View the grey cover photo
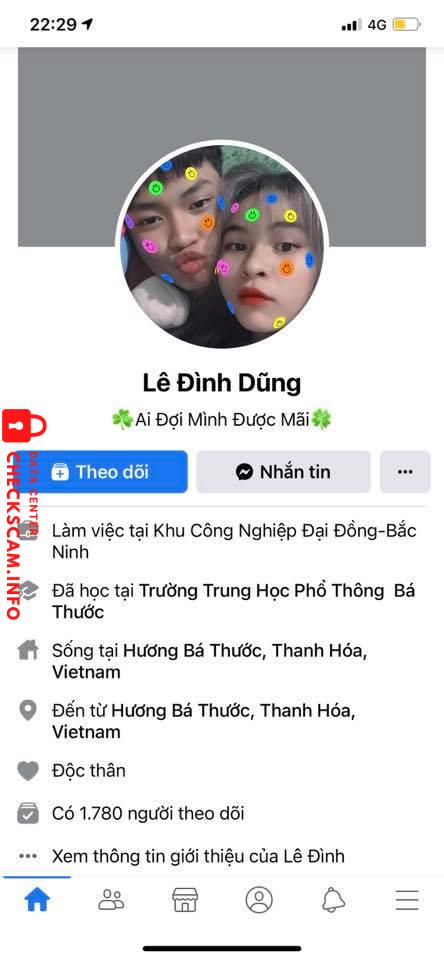 coord(222,92)
